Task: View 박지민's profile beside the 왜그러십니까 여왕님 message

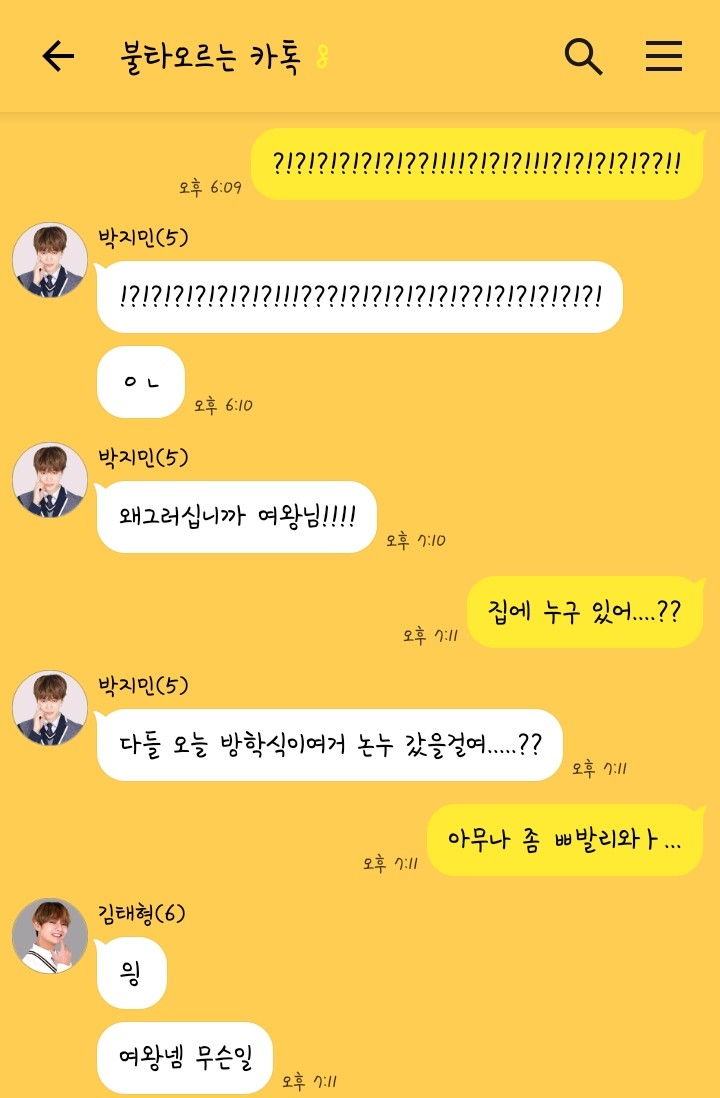Action: tap(50, 480)
